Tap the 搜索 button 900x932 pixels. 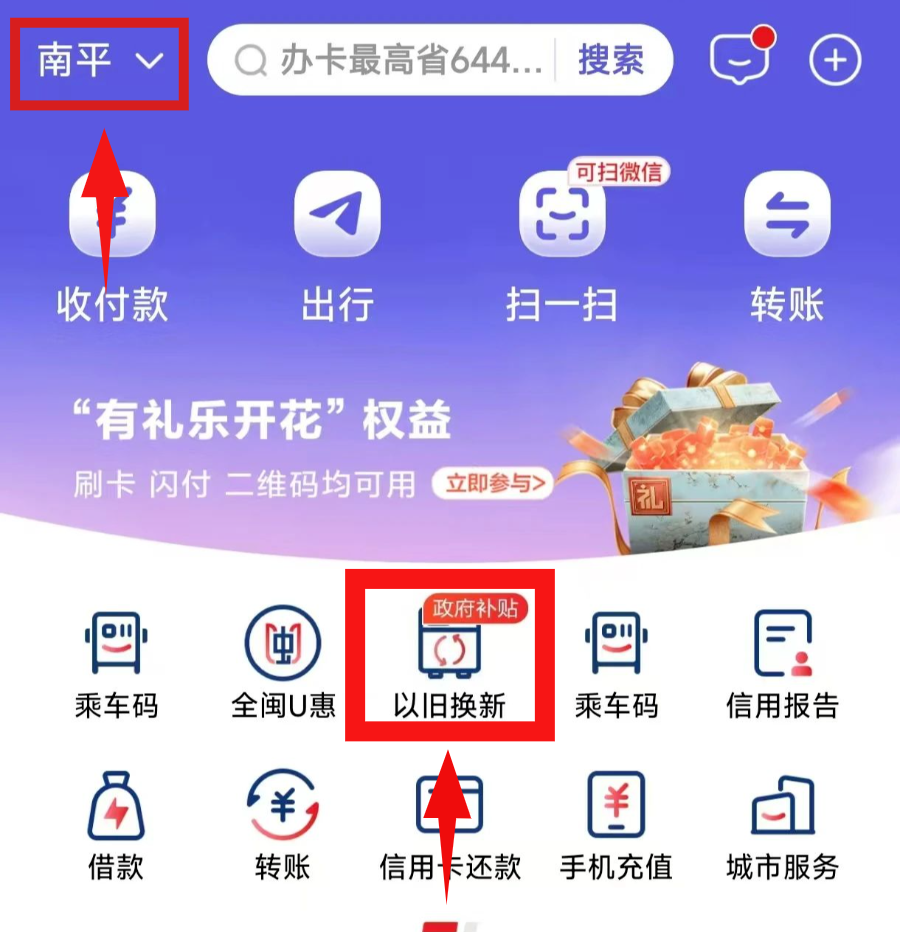pyautogui.click(x=611, y=61)
